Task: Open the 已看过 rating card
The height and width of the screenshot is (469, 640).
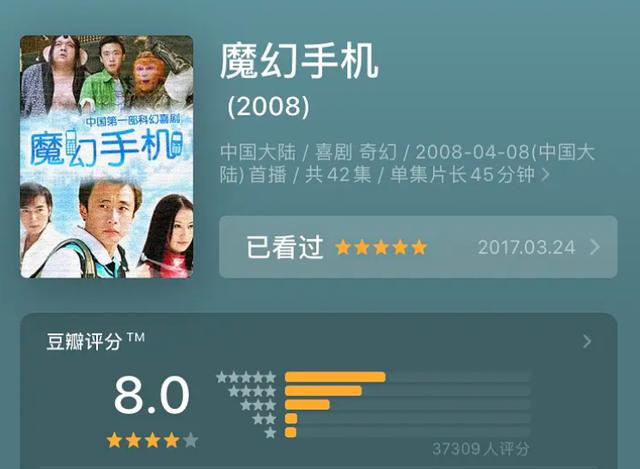Action: 417,246
